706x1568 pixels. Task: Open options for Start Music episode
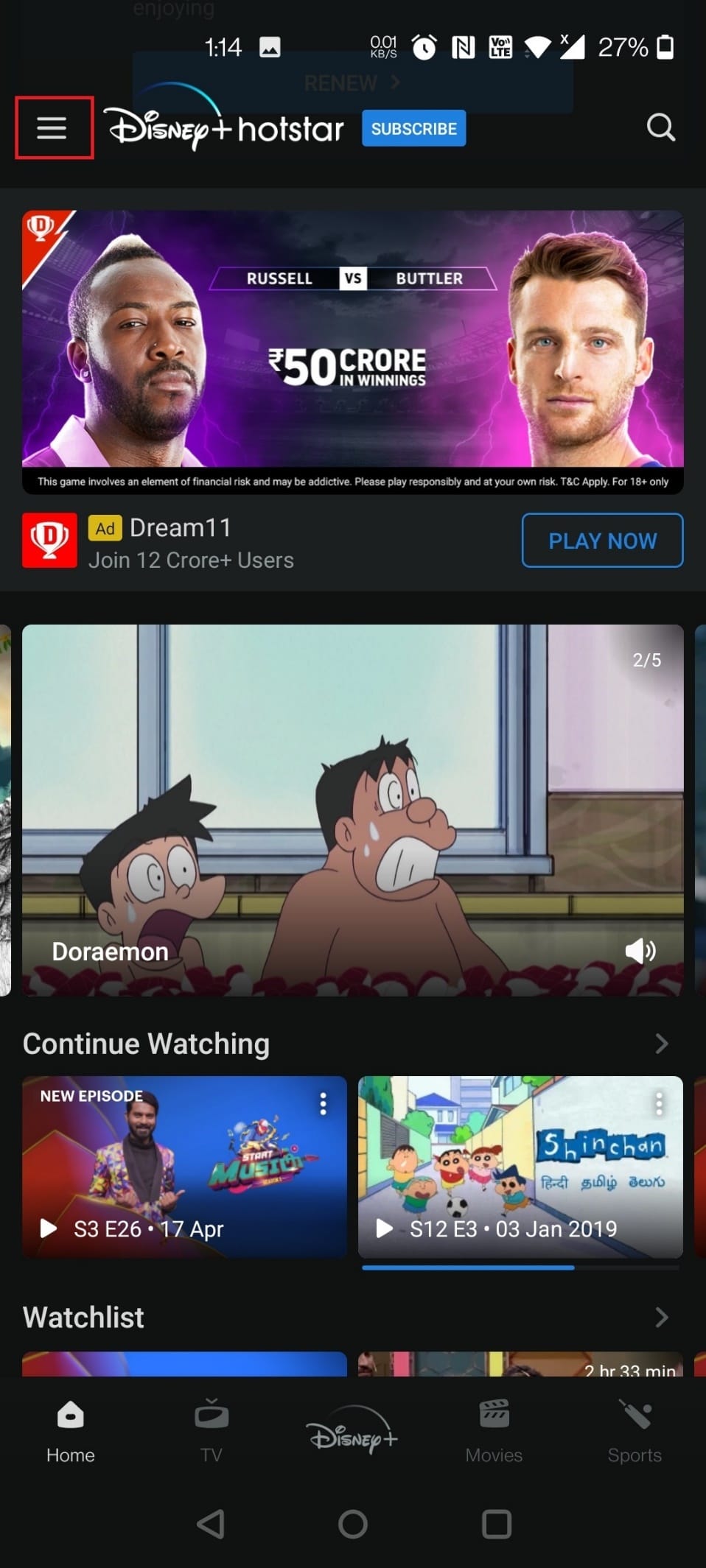pyautogui.click(x=323, y=1103)
